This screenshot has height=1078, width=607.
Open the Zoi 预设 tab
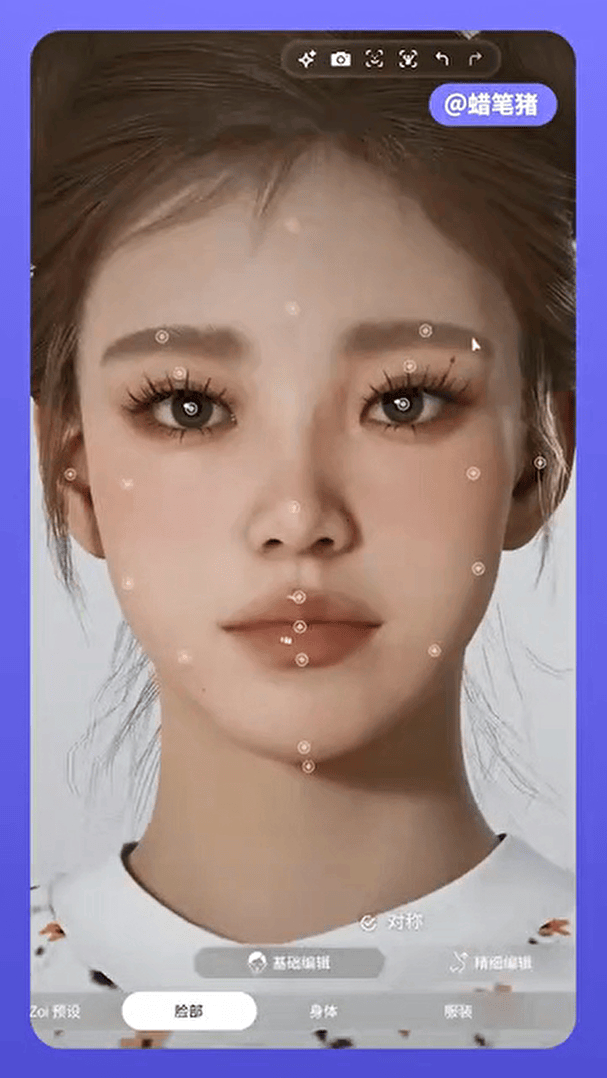(56, 1011)
